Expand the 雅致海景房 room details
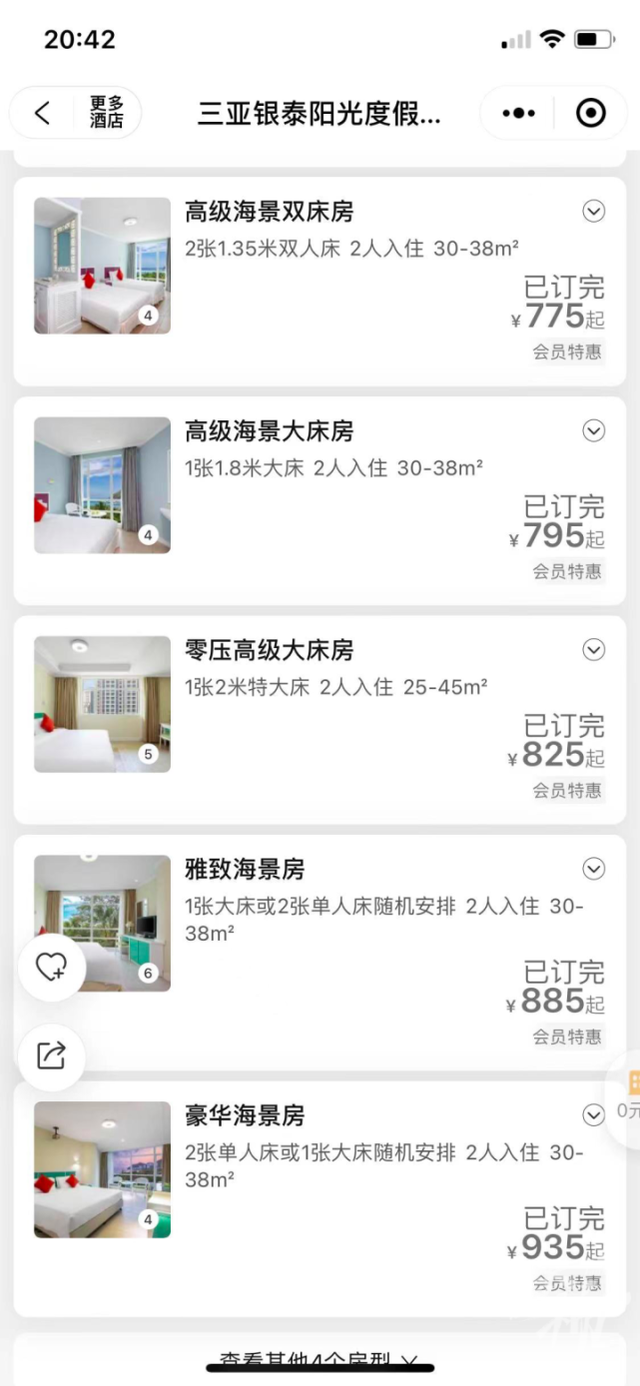The height and width of the screenshot is (1386, 640). tap(594, 868)
